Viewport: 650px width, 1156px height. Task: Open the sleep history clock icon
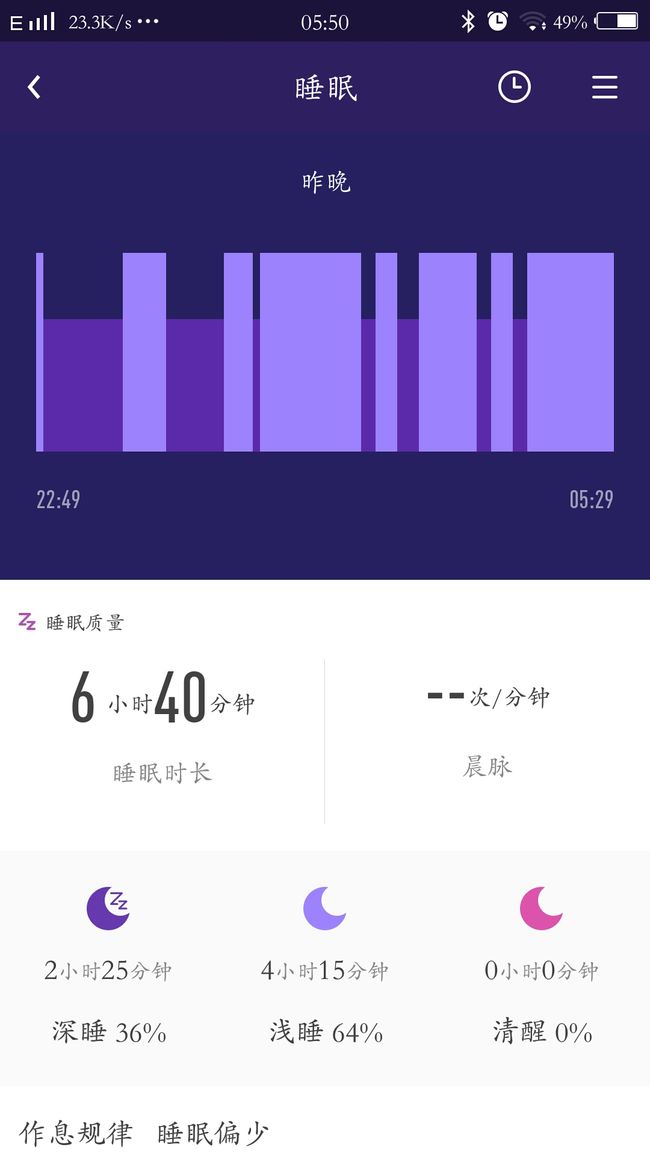pos(514,87)
